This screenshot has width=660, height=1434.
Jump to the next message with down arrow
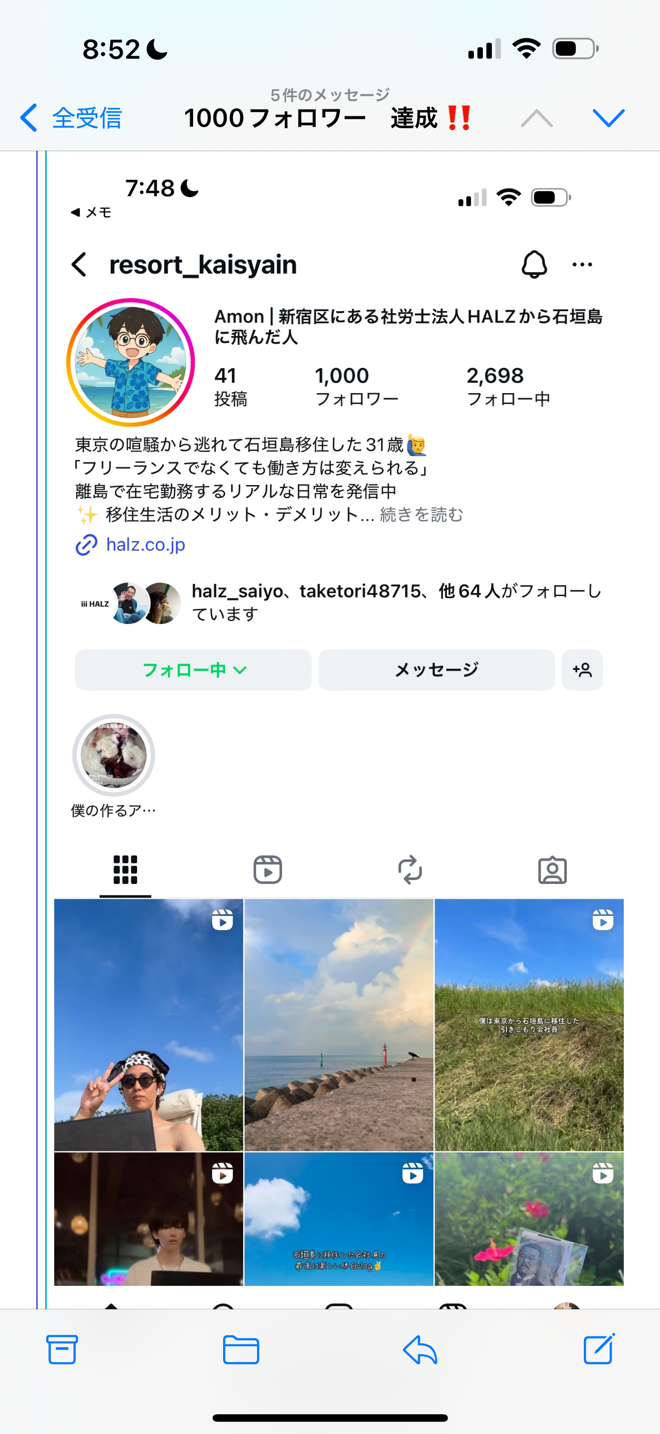pos(608,118)
